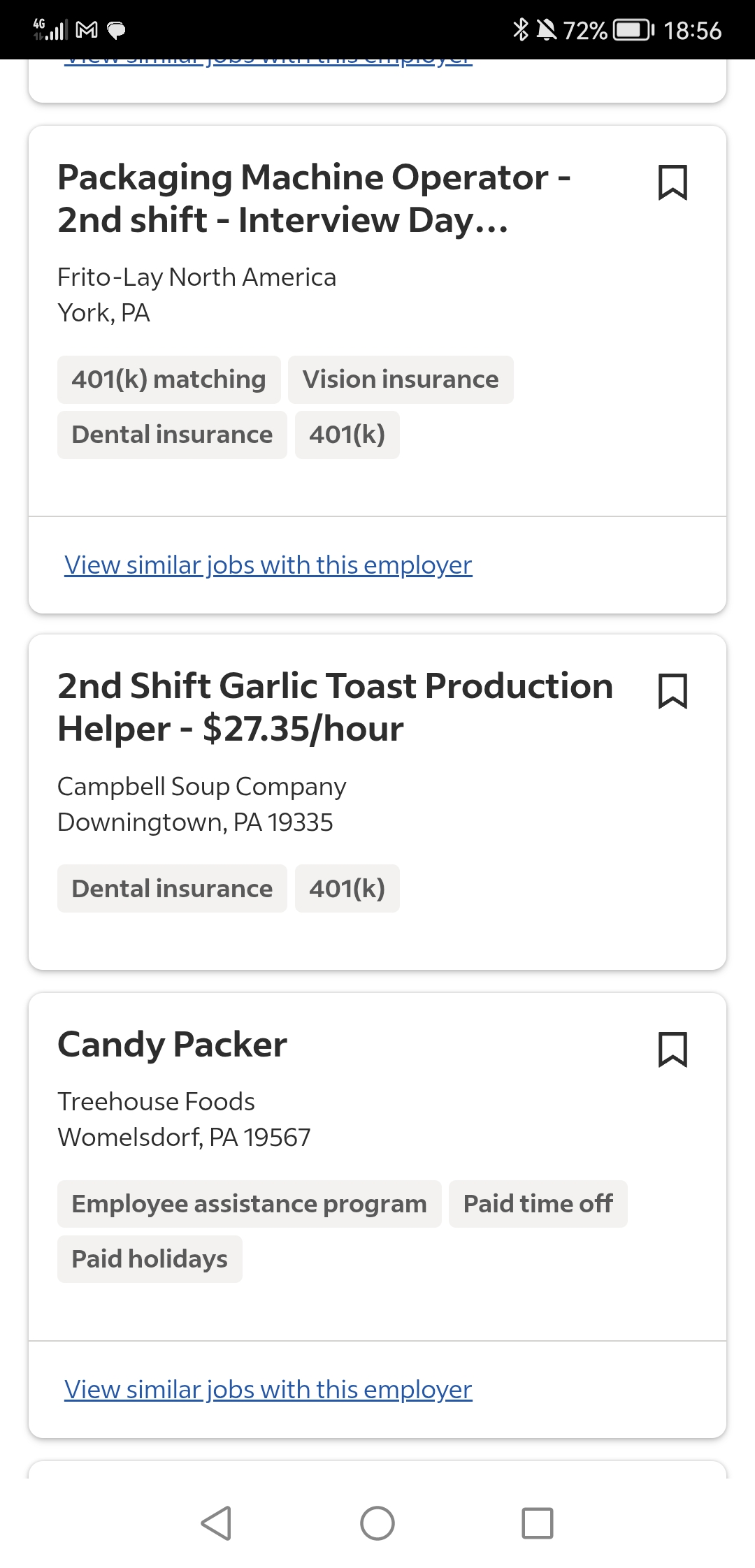The height and width of the screenshot is (1568, 755).
Task: Open the Campbell Soup Company job listing
Action: click(x=336, y=707)
